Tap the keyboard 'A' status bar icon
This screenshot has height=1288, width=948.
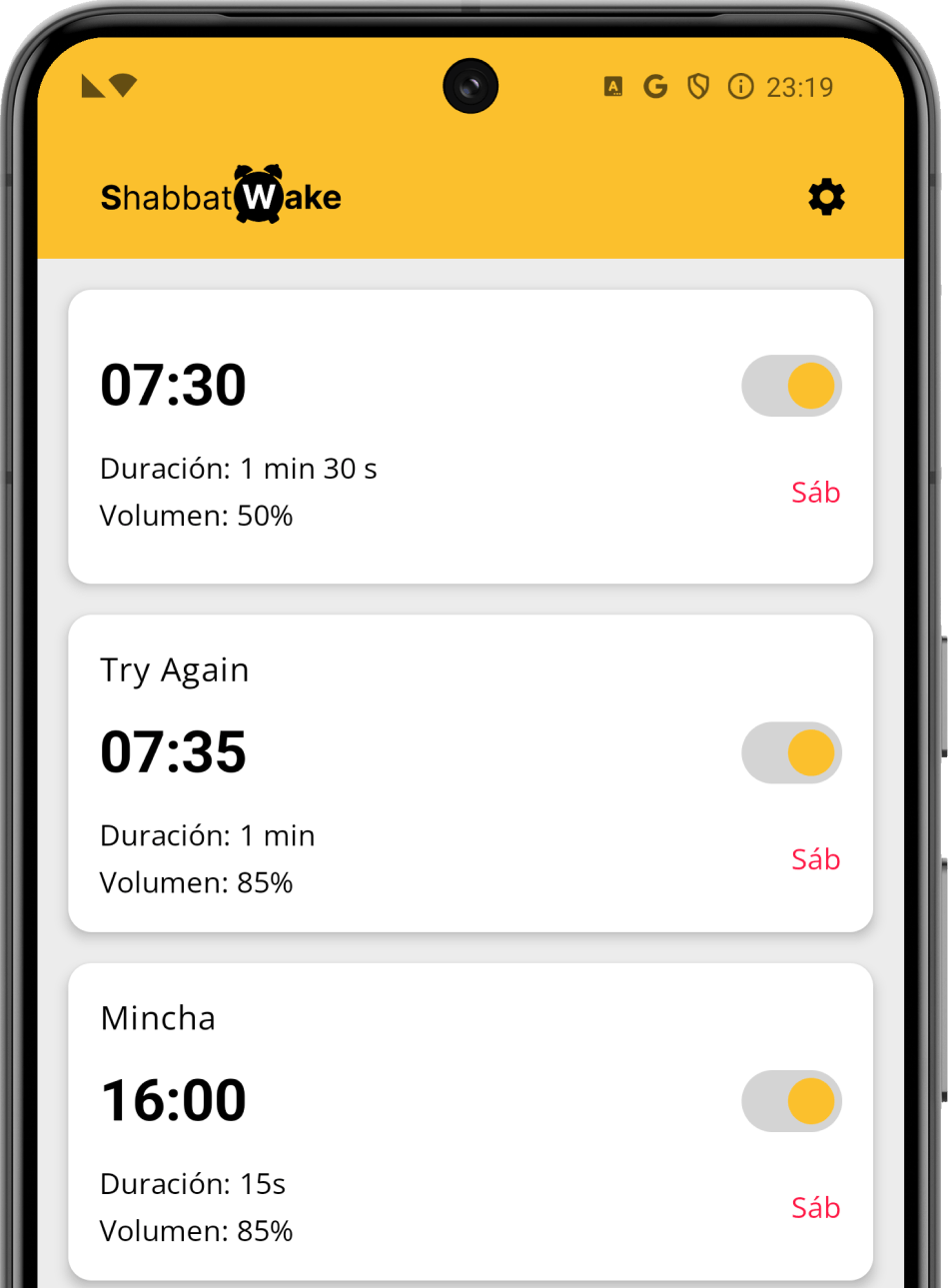(610, 88)
